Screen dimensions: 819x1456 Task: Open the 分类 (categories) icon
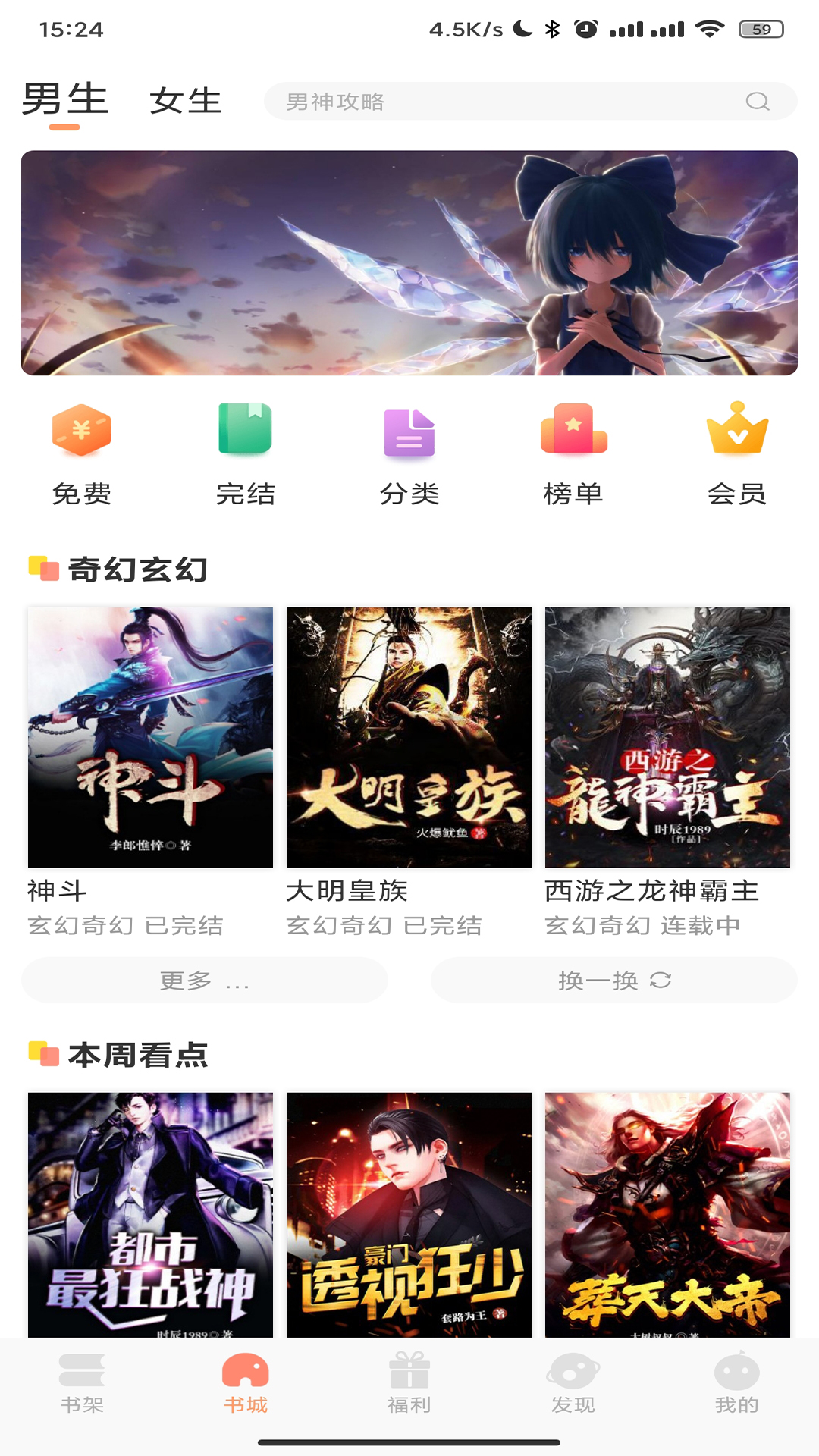pyautogui.click(x=409, y=433)
